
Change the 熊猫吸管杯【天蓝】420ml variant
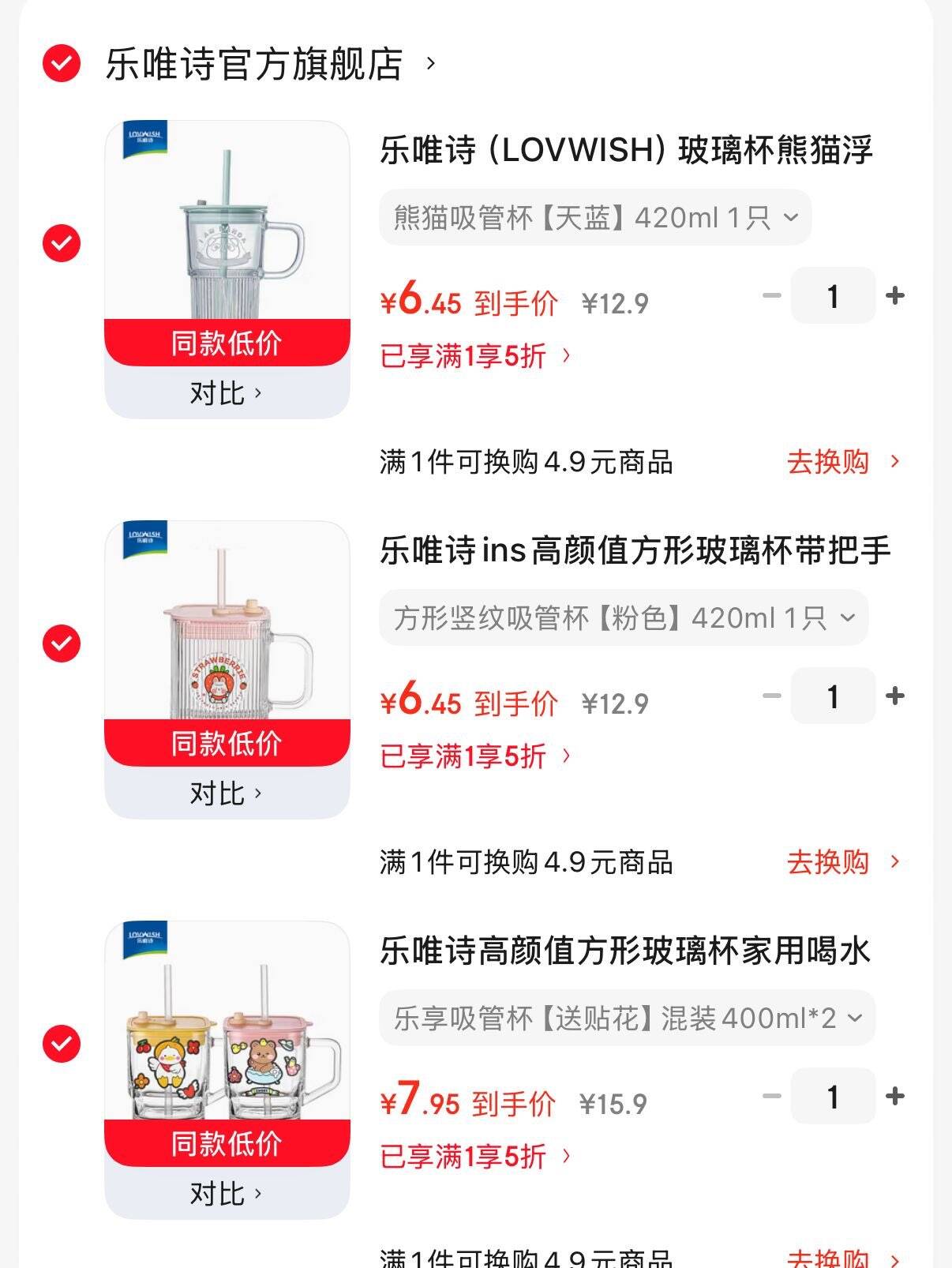point(595,217)
